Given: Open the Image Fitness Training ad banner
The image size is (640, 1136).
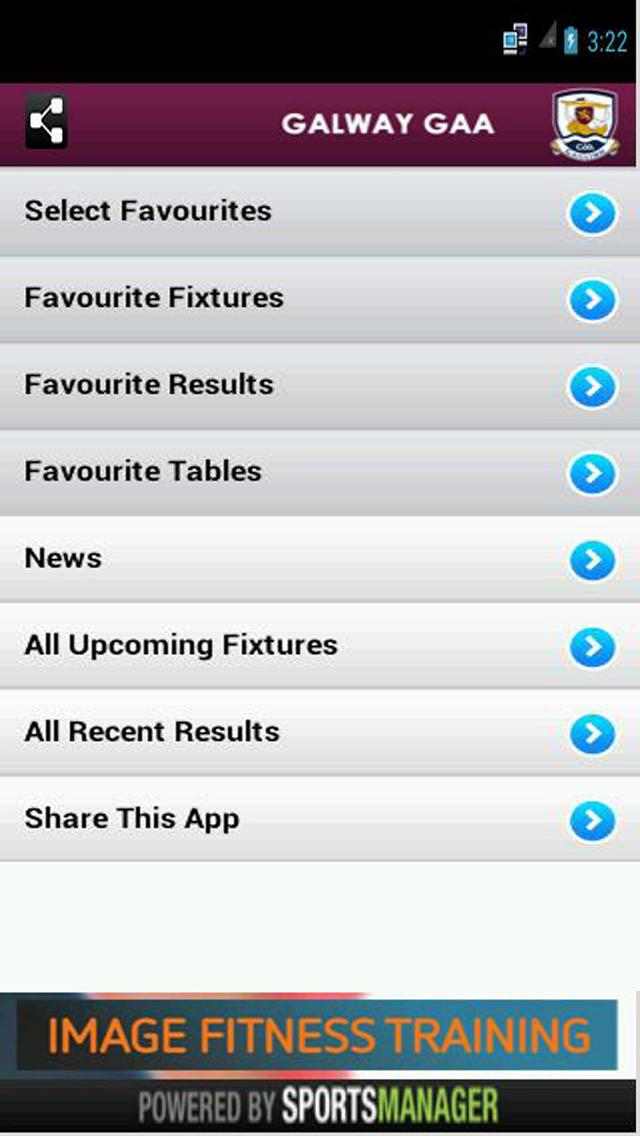Looking at the screenshot, I should click(x=318, y=1035).
